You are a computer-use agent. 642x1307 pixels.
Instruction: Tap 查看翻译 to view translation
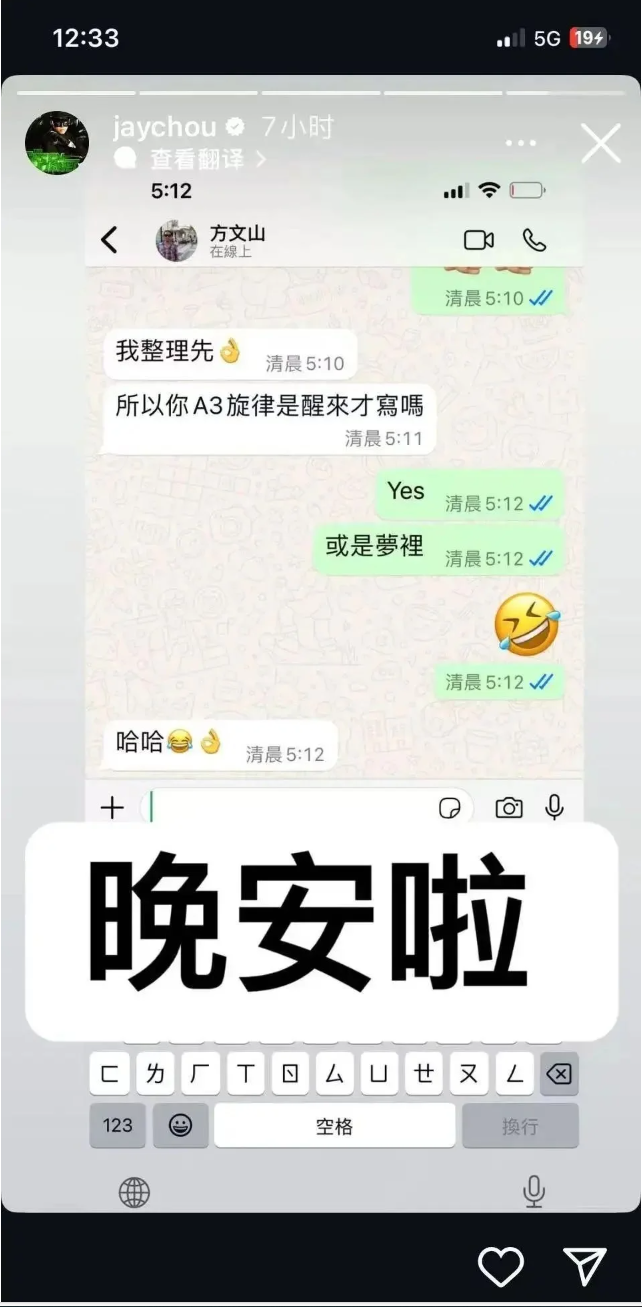196,159
